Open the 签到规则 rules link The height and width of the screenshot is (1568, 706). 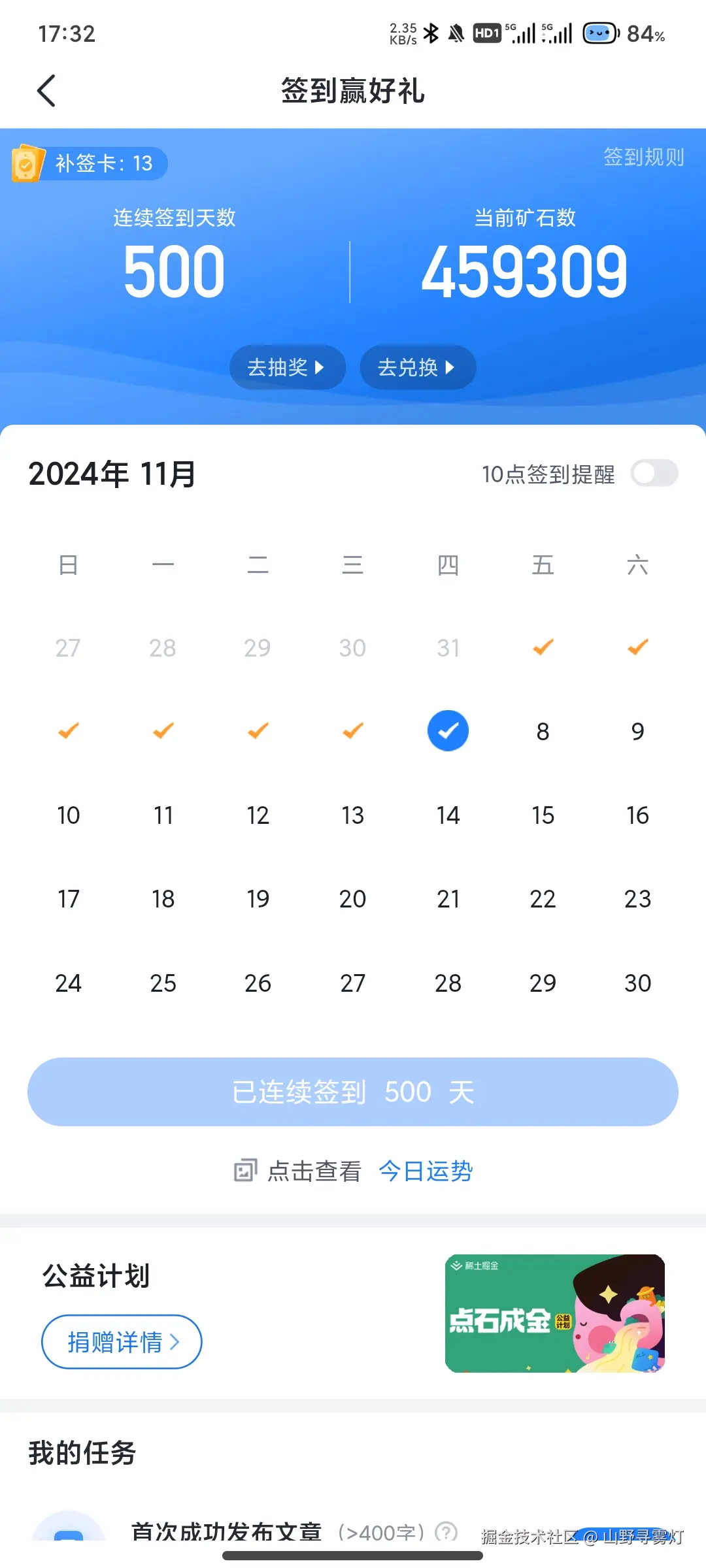tap(643, 157)
